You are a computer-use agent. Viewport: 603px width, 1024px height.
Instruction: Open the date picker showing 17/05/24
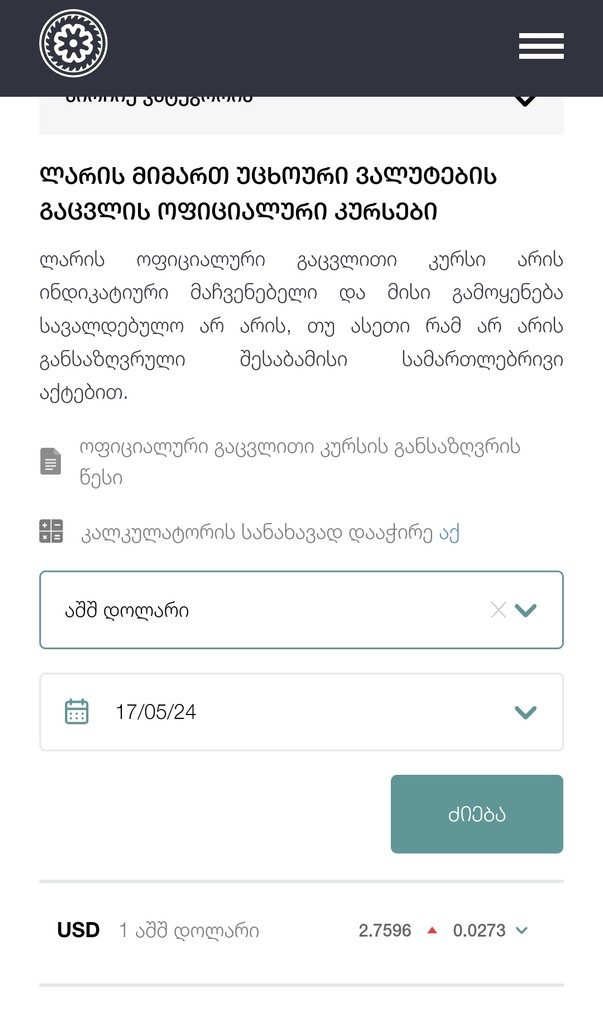(300, 712)
